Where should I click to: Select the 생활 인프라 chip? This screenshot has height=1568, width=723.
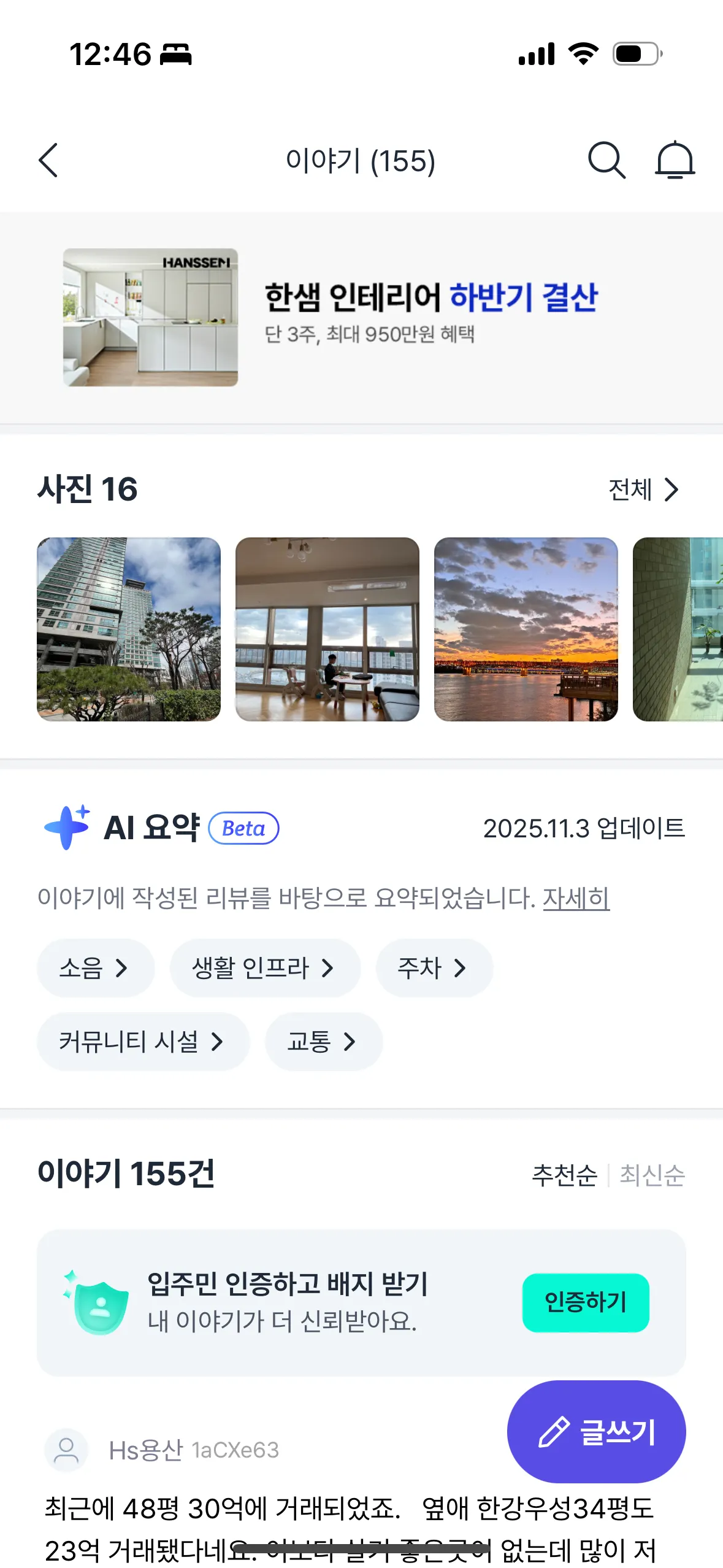tap(264, 968)
